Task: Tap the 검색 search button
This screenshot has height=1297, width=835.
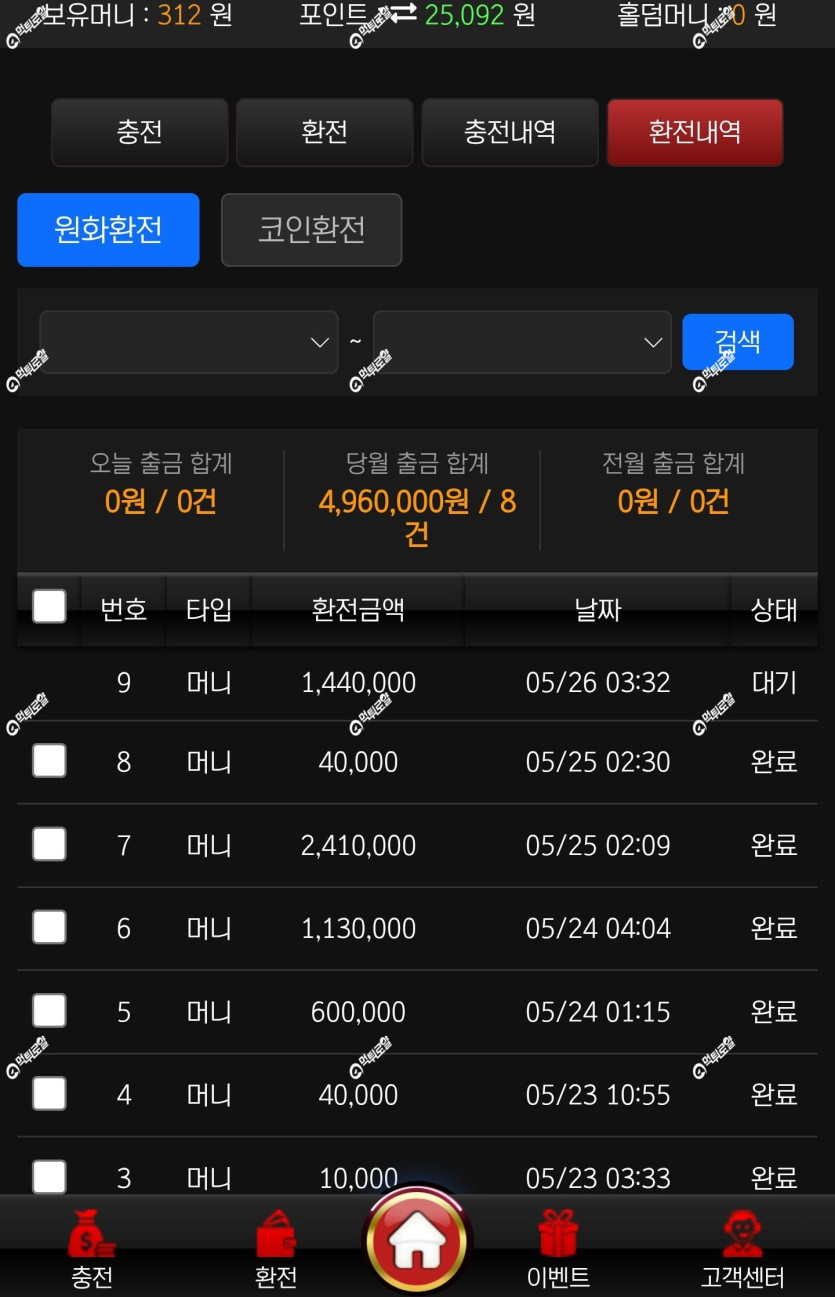Action: [x=738, y=342]
